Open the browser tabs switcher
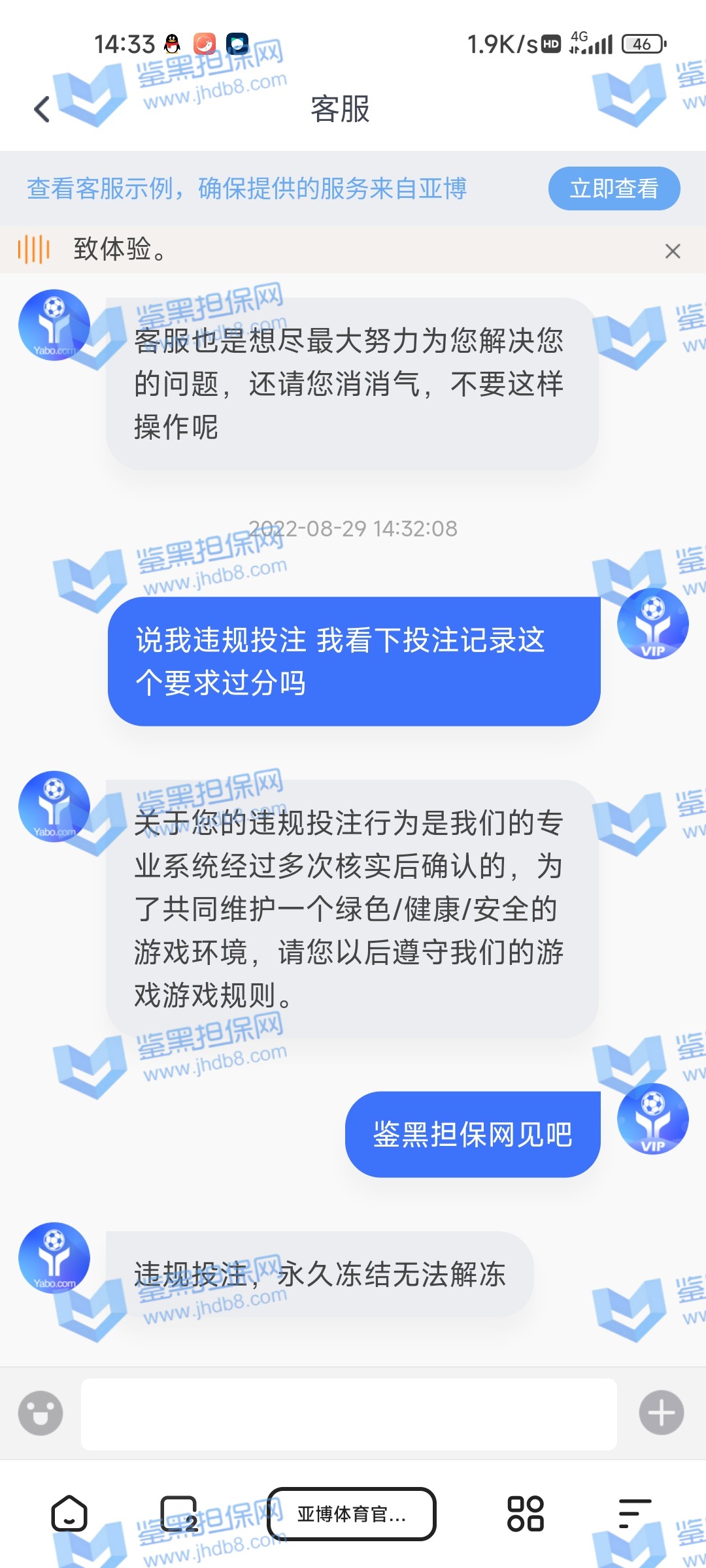The width and height of the screenshot is (706, 1568). pos(179,1513)
